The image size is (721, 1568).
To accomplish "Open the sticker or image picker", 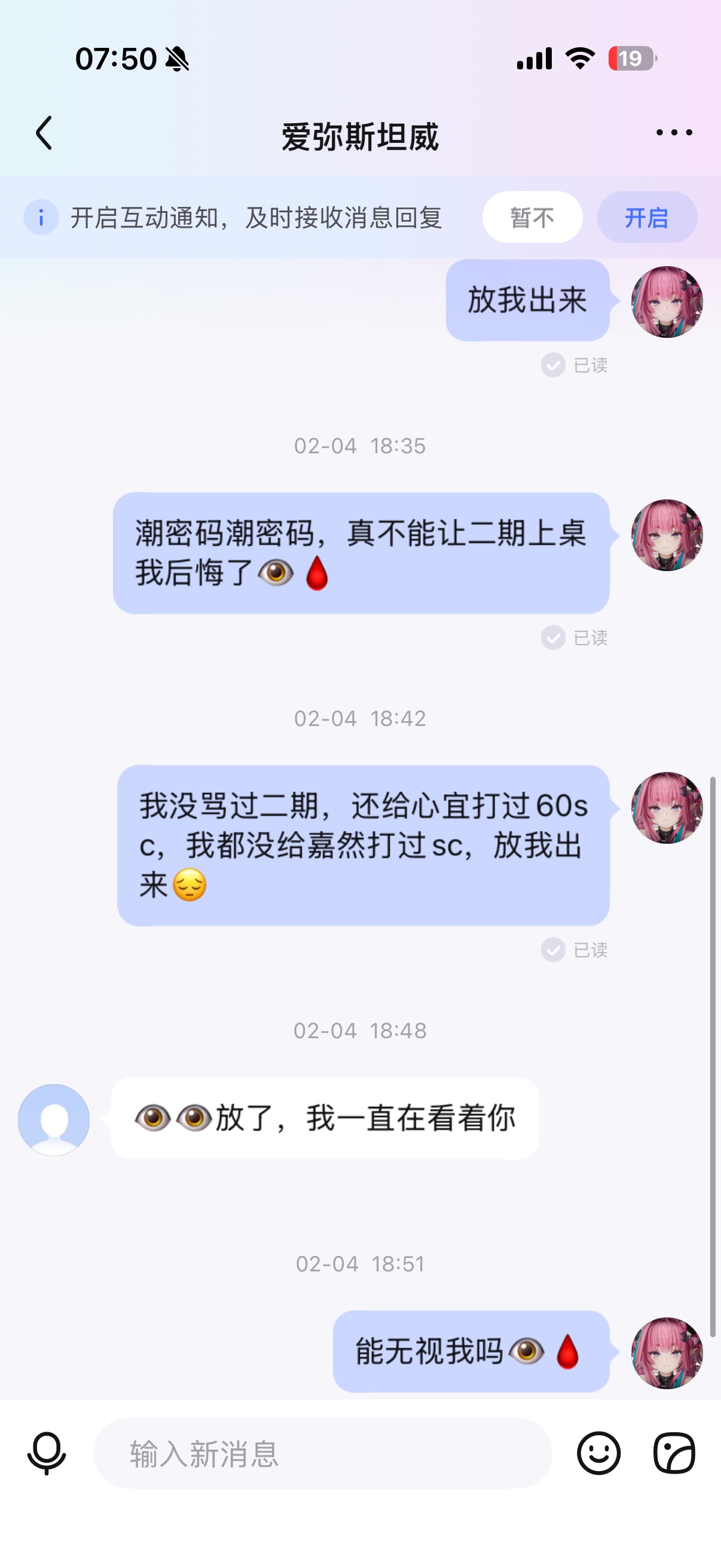I will (x=674, y=1453).
